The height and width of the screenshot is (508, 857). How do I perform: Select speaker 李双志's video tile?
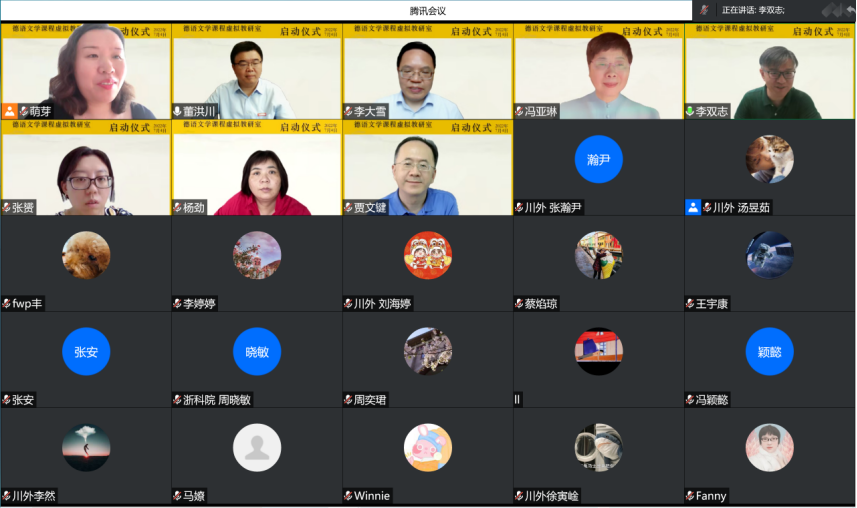click(770, 72)
